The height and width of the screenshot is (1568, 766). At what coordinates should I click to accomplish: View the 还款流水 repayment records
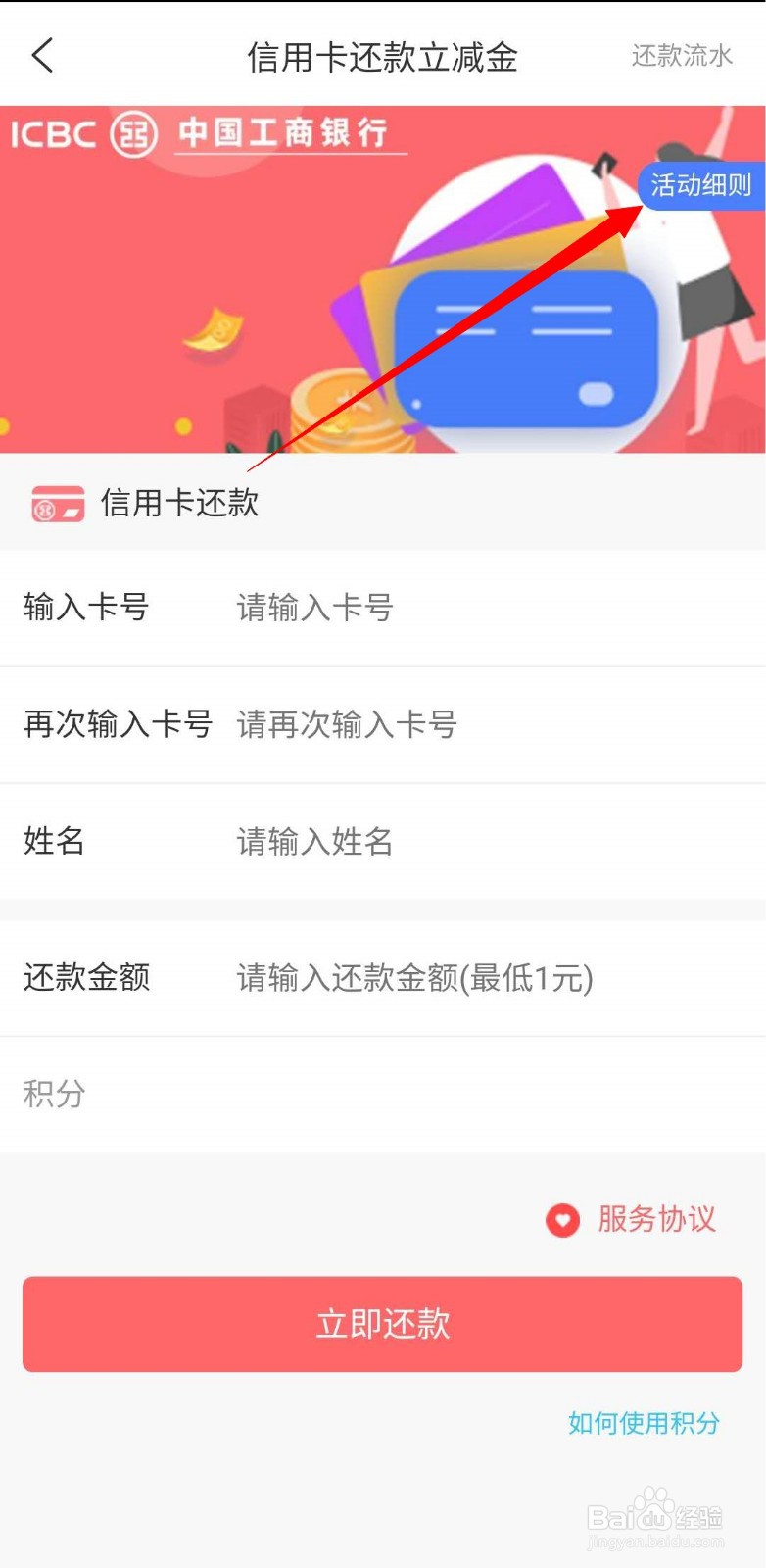tap(682, 56)
